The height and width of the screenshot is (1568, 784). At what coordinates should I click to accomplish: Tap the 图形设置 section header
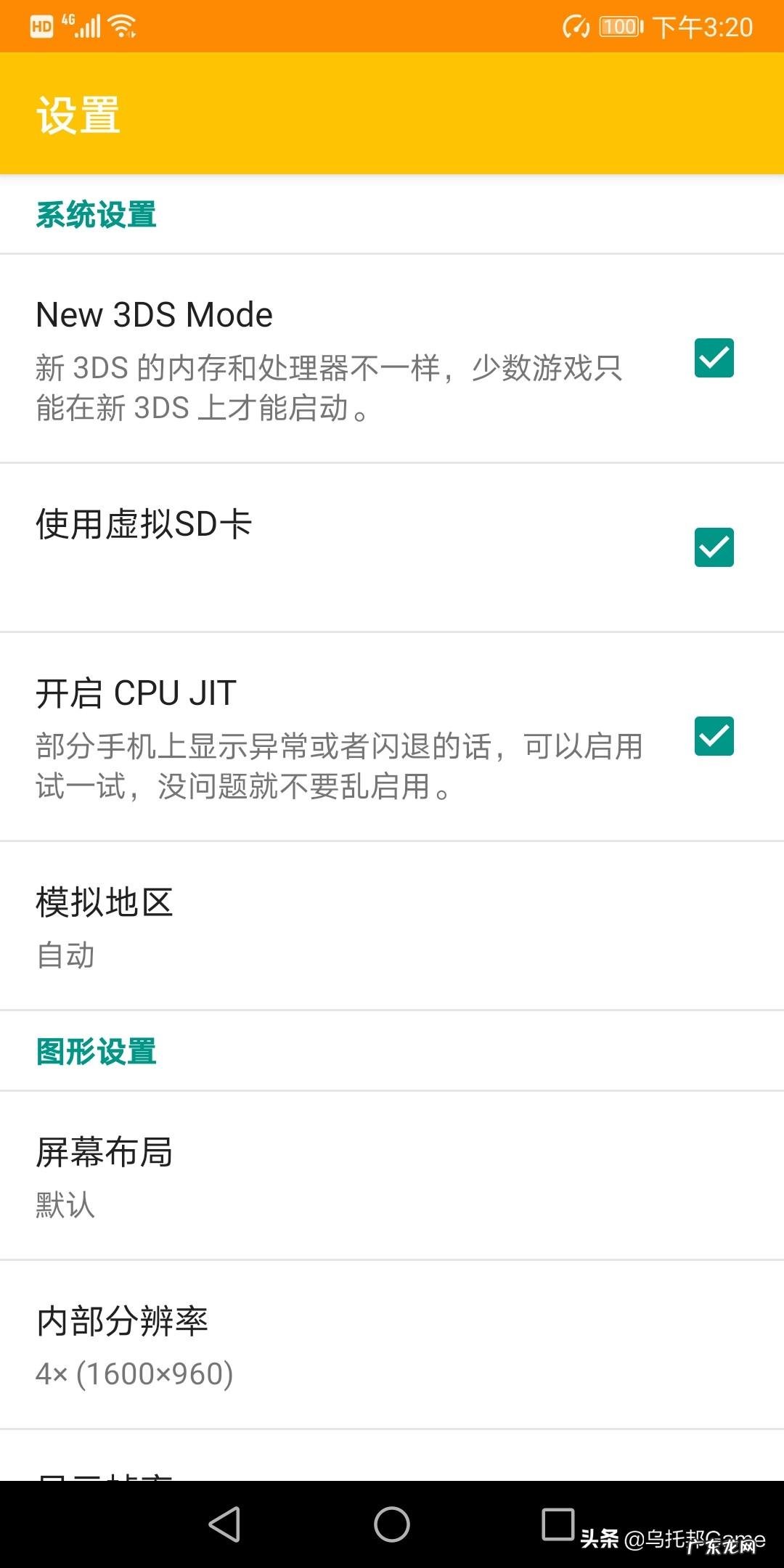pos(96,1050)
